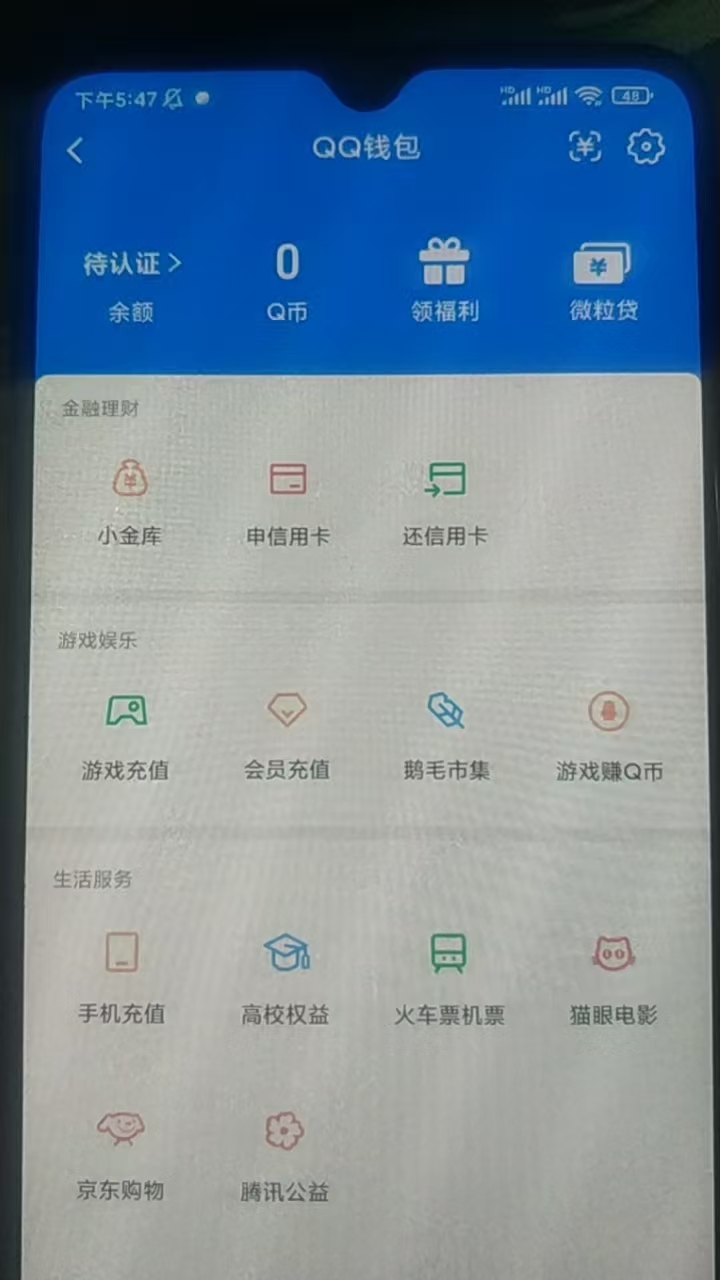The width and height of the screenshot is (720, 1280).
Task: Open 手机充值 mobile recharge
Action: 121,975
